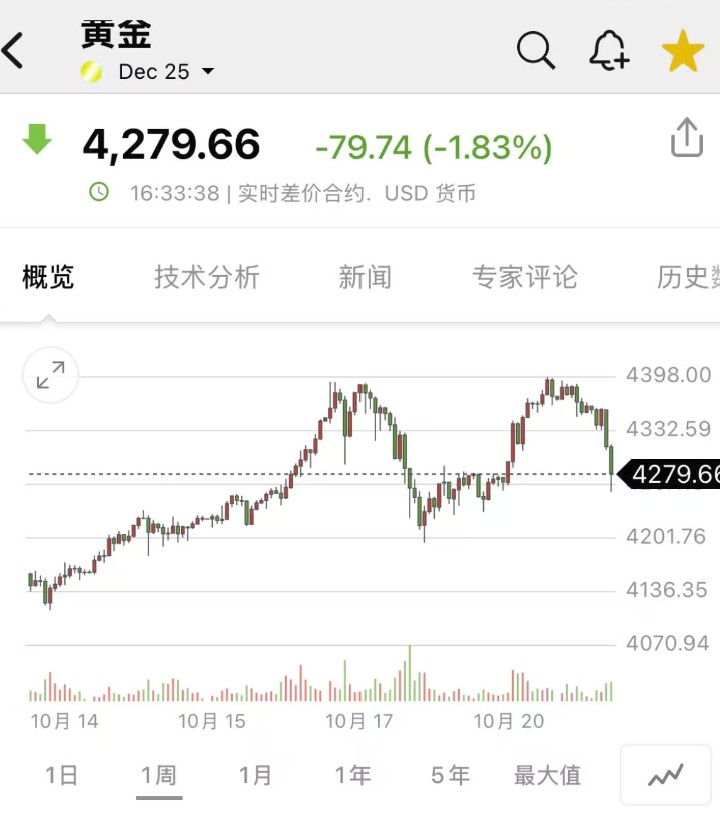Select the 1日 chart range

tap(62, 775)
